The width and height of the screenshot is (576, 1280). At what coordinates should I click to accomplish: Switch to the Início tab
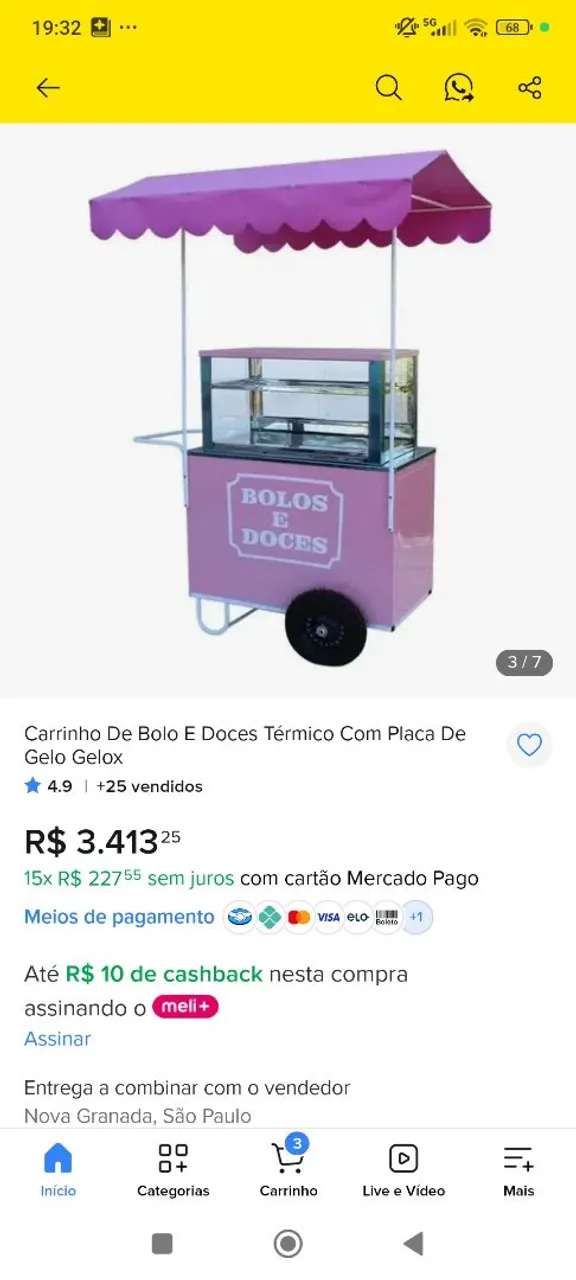pos(58,1170)
